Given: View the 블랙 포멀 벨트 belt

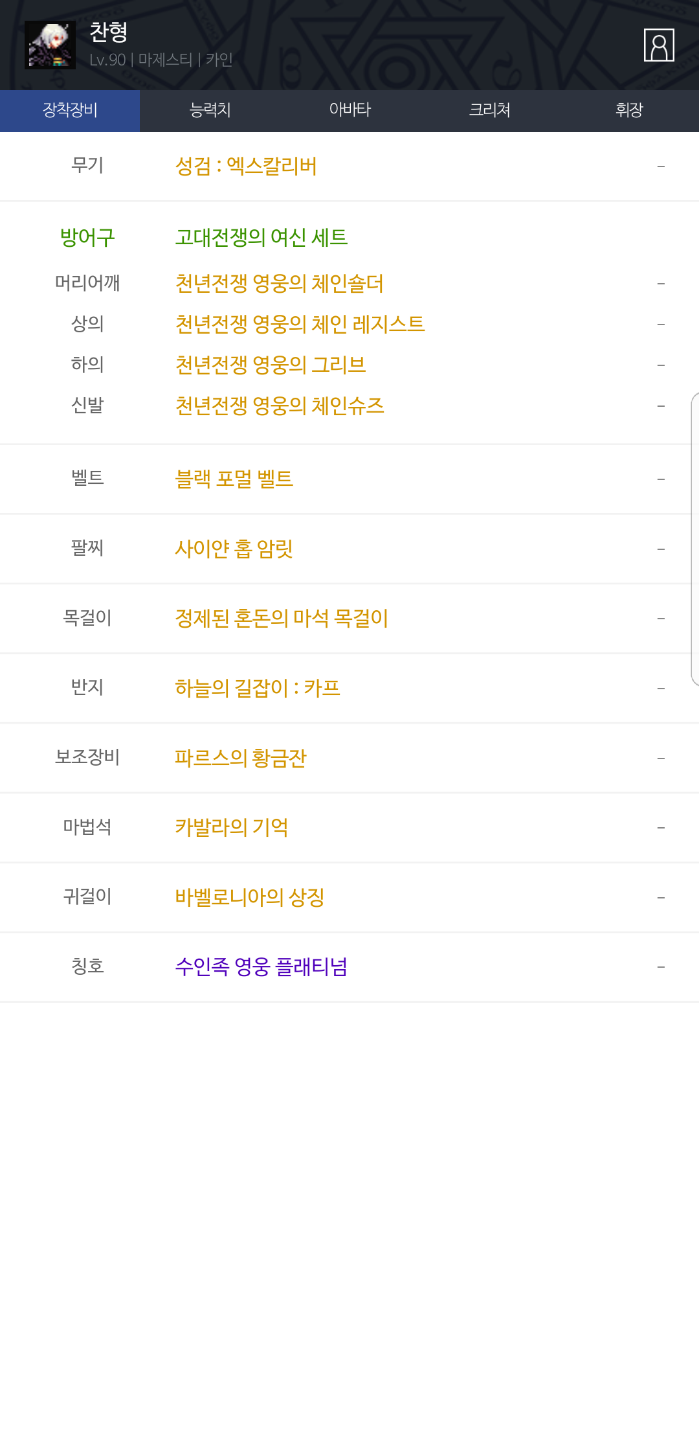Looking at the screenshot, I should point(234,479).
